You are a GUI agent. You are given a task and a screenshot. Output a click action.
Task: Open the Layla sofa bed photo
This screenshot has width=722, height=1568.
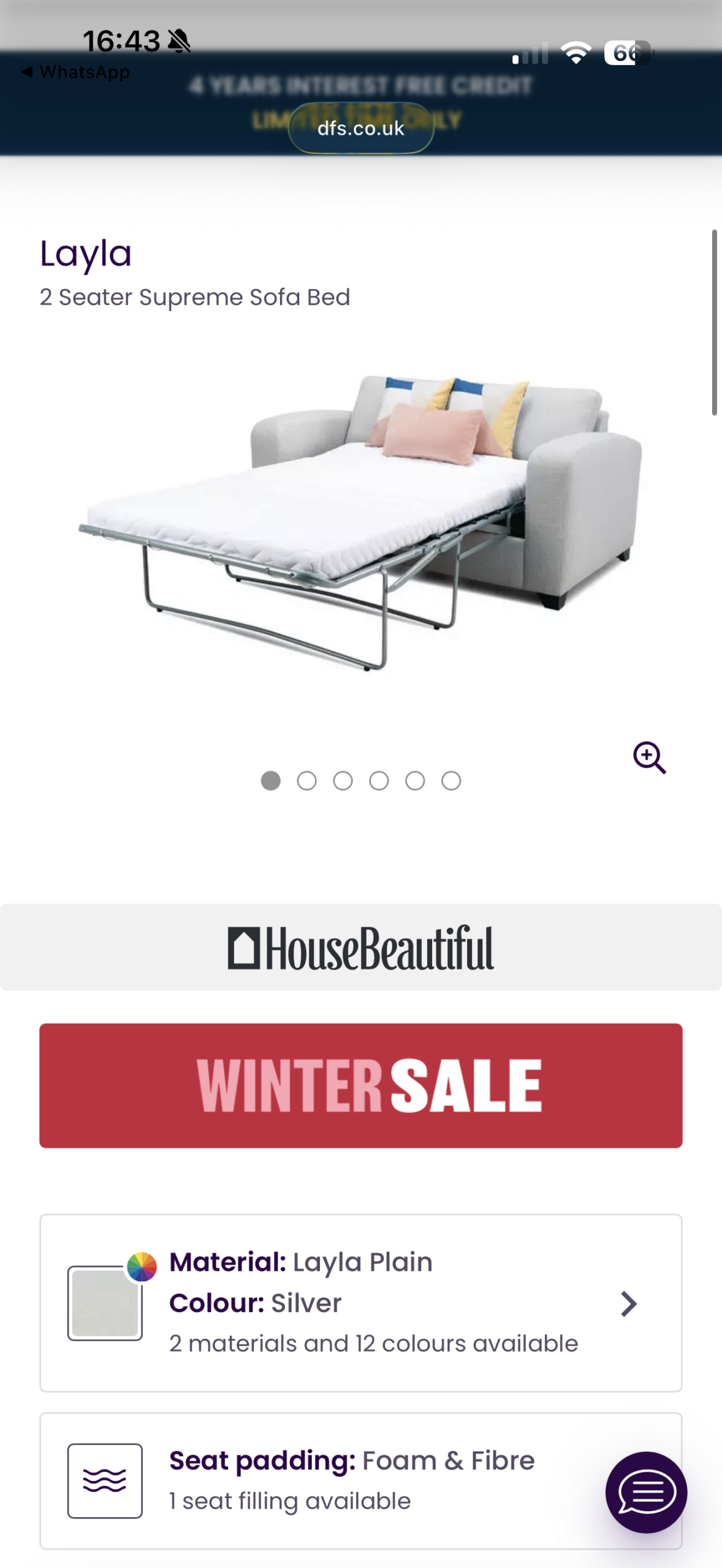click(x=361, y=521)
